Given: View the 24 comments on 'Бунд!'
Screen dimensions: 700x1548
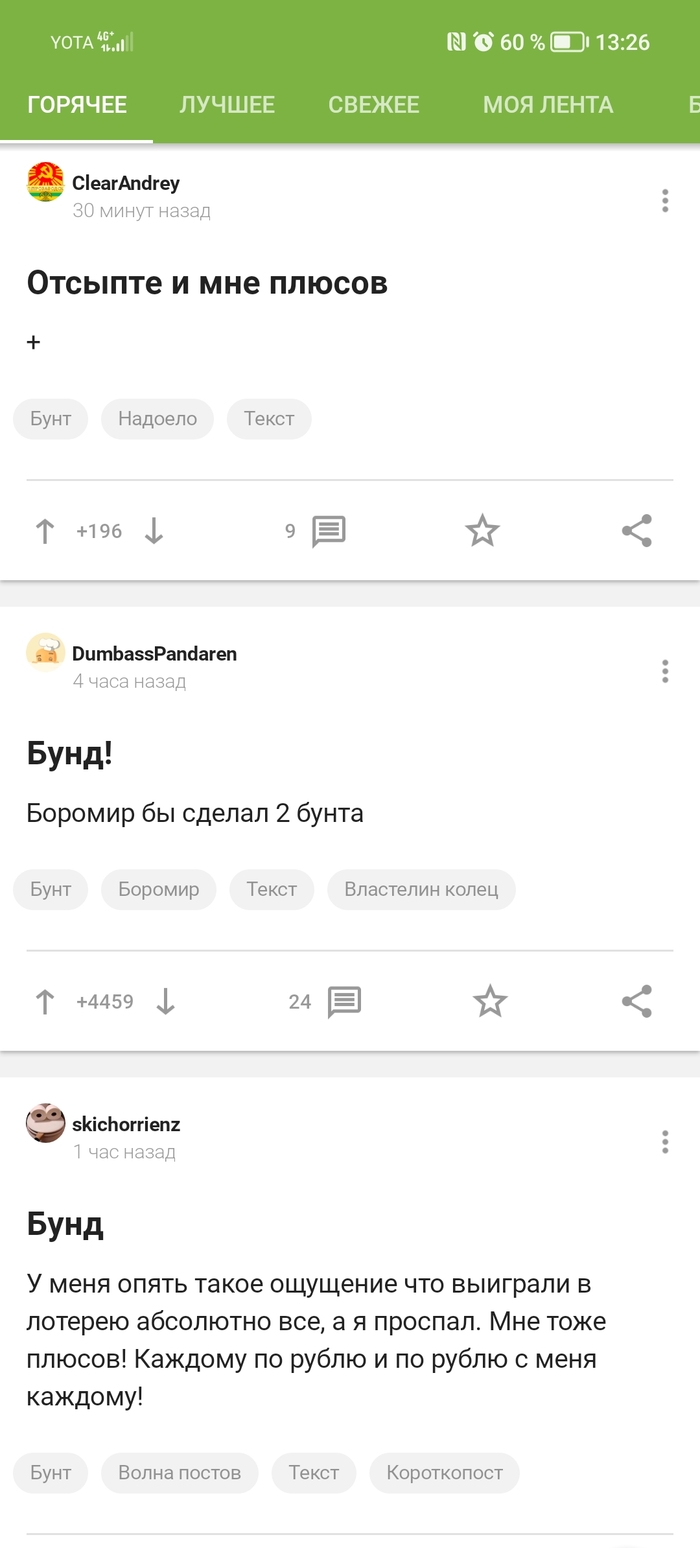Looking at the screenshot, I should coord(325,1002).
